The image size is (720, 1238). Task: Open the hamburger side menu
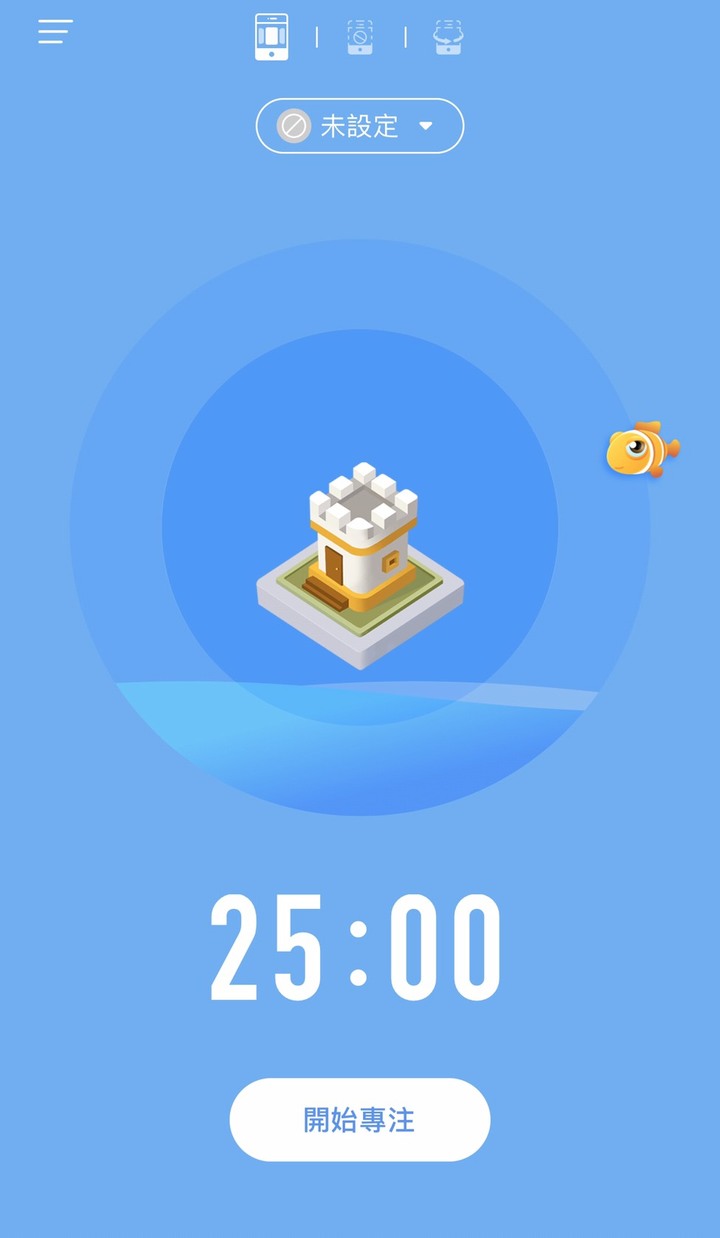pos(55,32)
